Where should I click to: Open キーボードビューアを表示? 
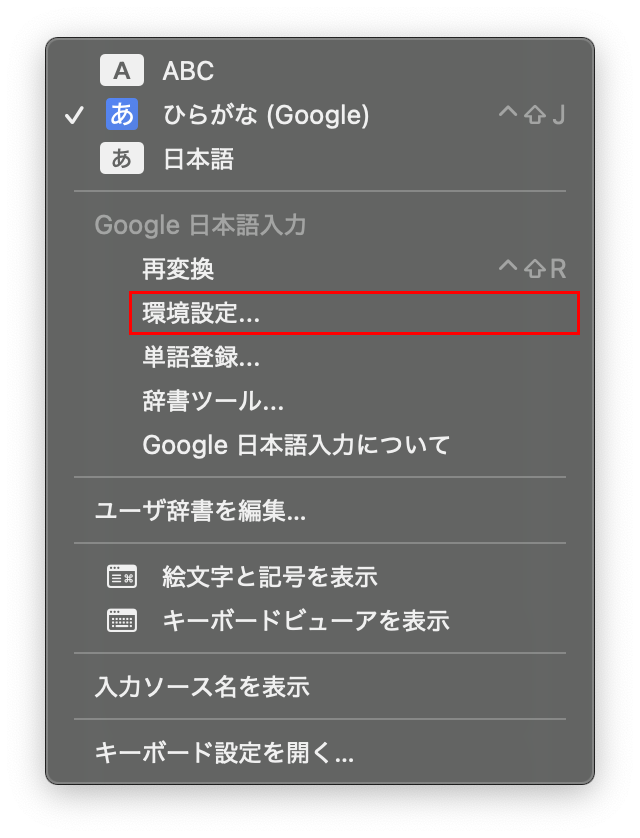tap(305, 621)
